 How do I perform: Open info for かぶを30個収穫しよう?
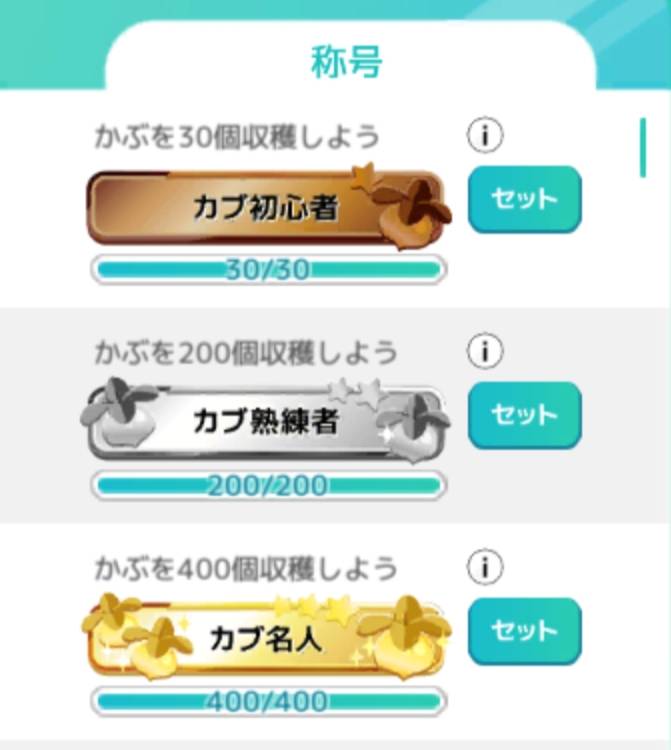point(485,137)
